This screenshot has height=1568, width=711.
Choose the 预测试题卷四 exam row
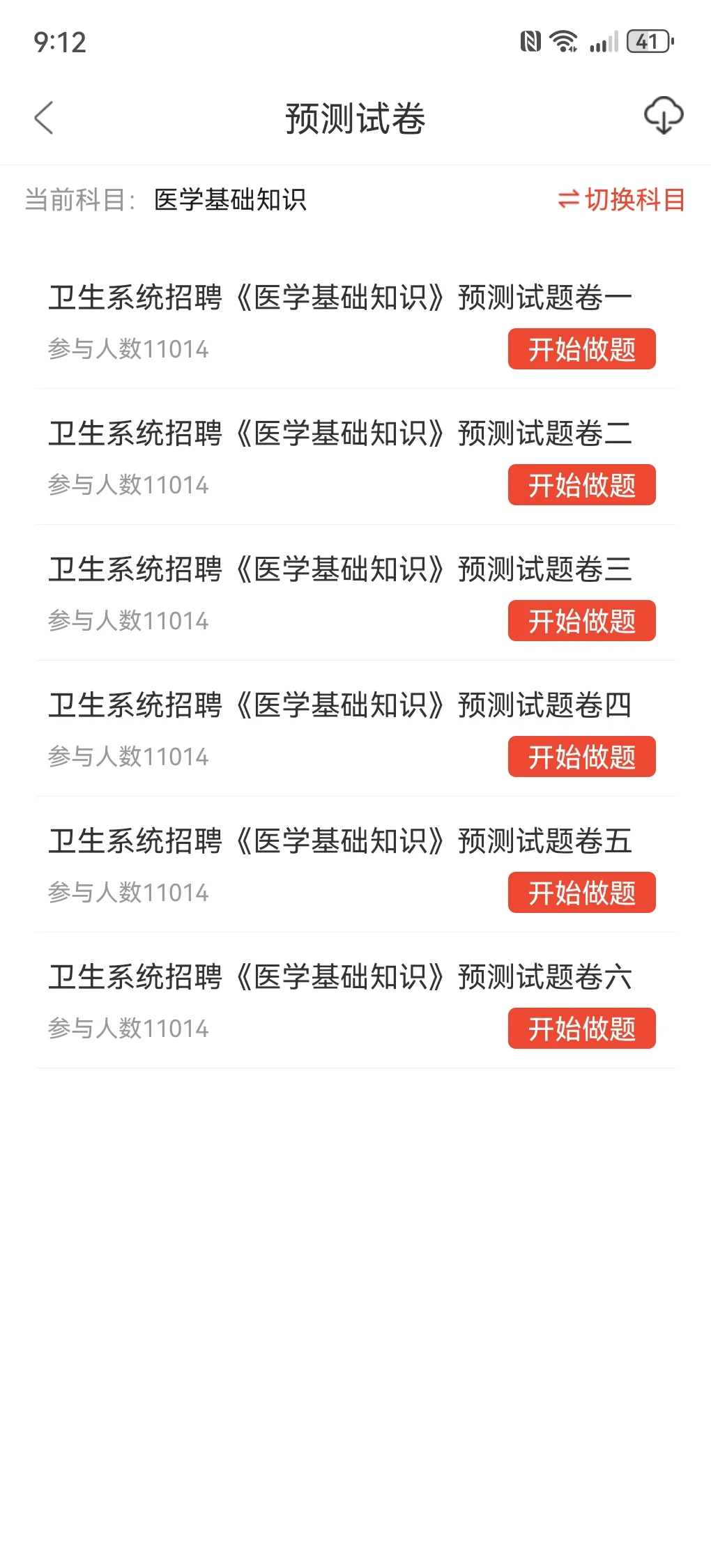(339, 706)
